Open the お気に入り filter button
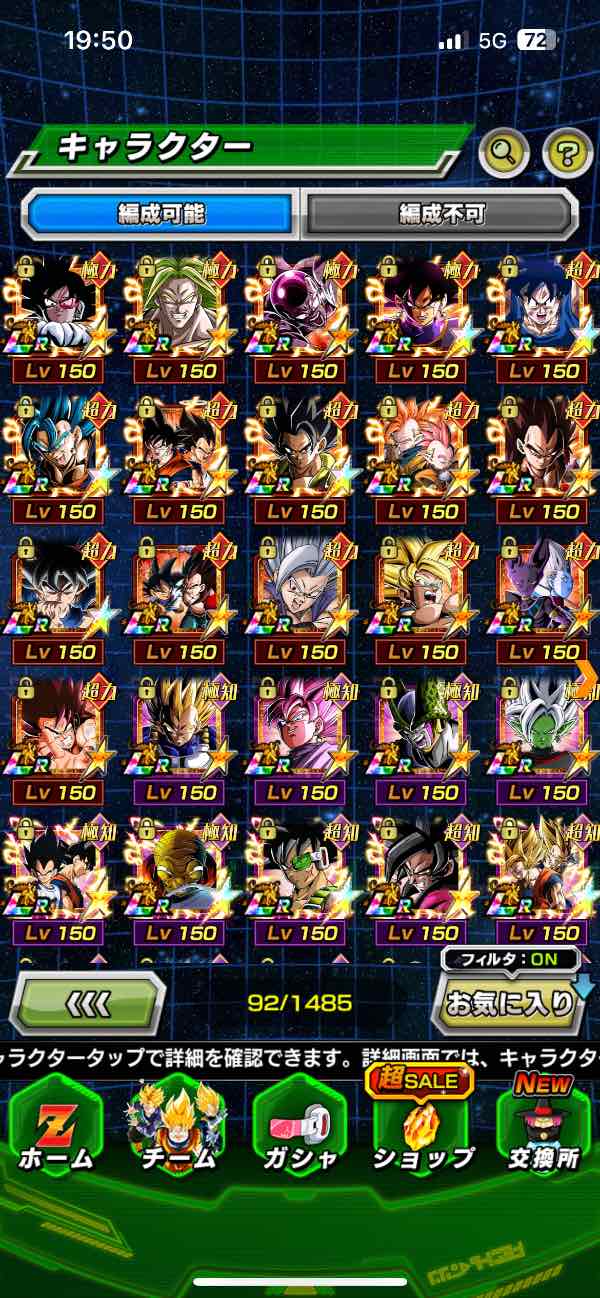The width and height of the screenshot is (600, 1298). [x=510, y=1002]
